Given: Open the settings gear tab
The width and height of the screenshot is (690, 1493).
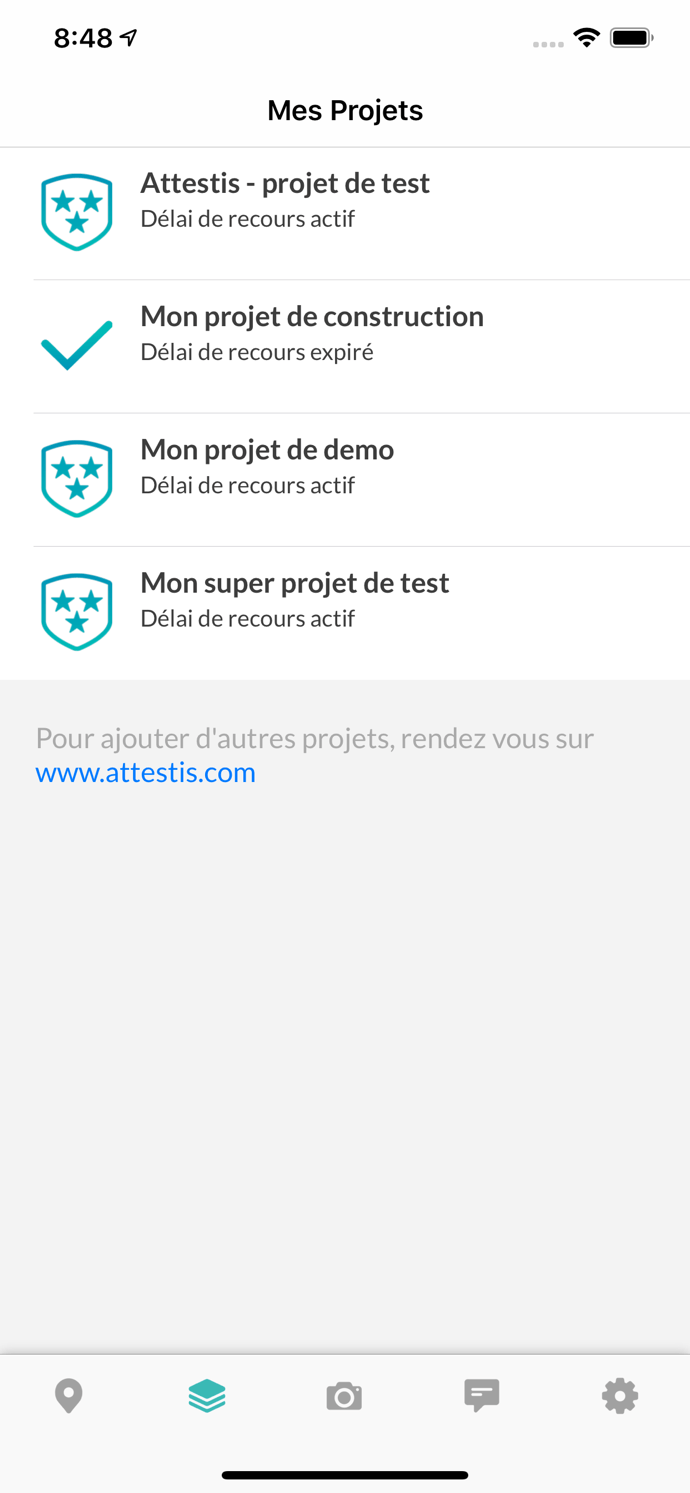Looking at the screenshot, I should [x=620, y=1395].
